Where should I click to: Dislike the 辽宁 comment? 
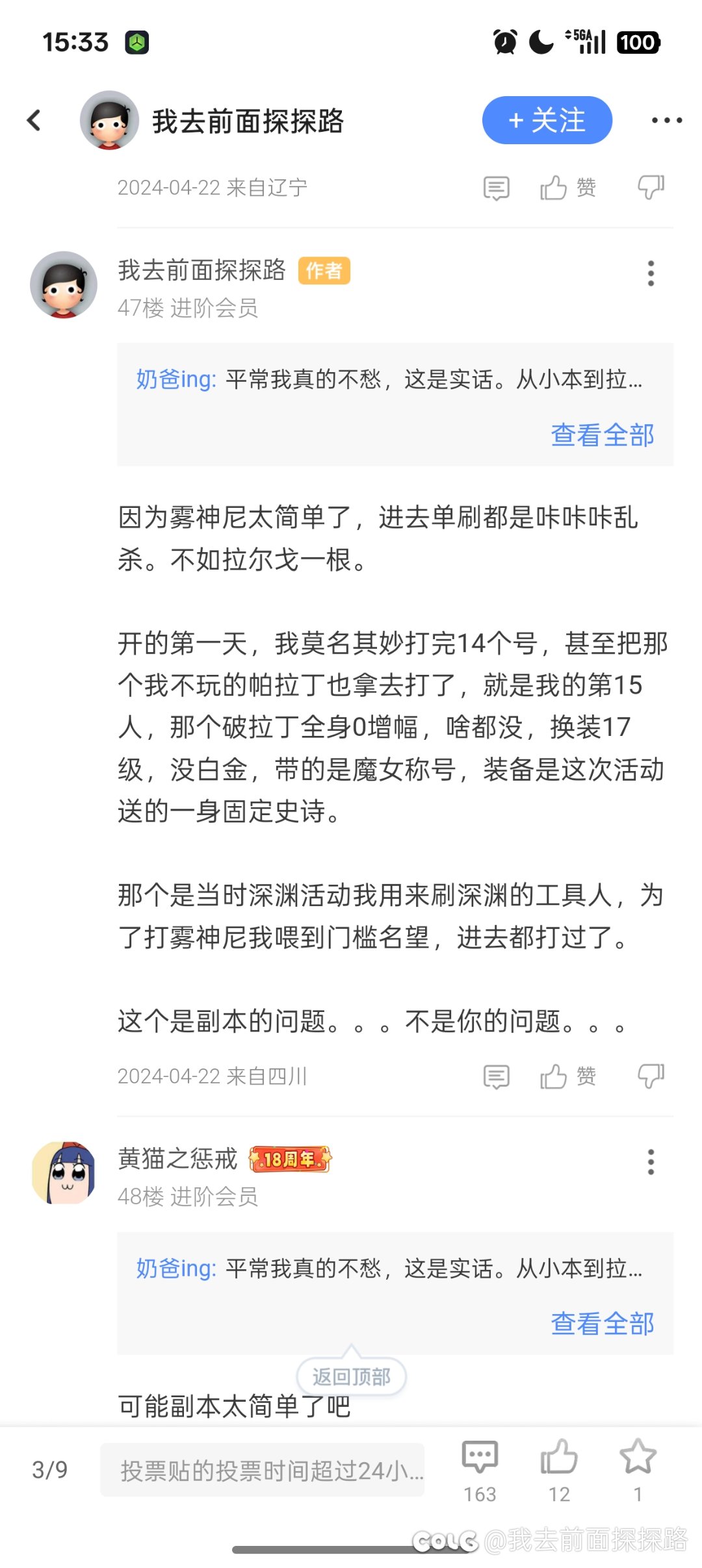click(x=651, y=188)
